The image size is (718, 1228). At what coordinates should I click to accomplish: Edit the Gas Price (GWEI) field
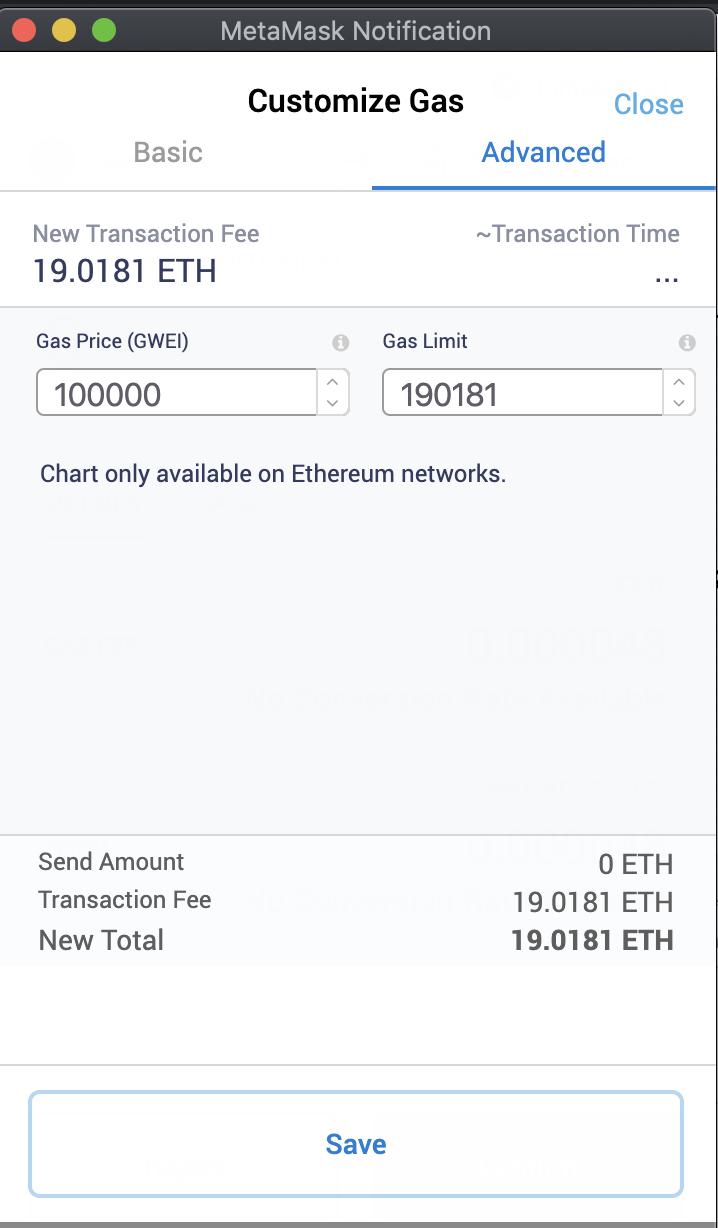tap(176, 394)
